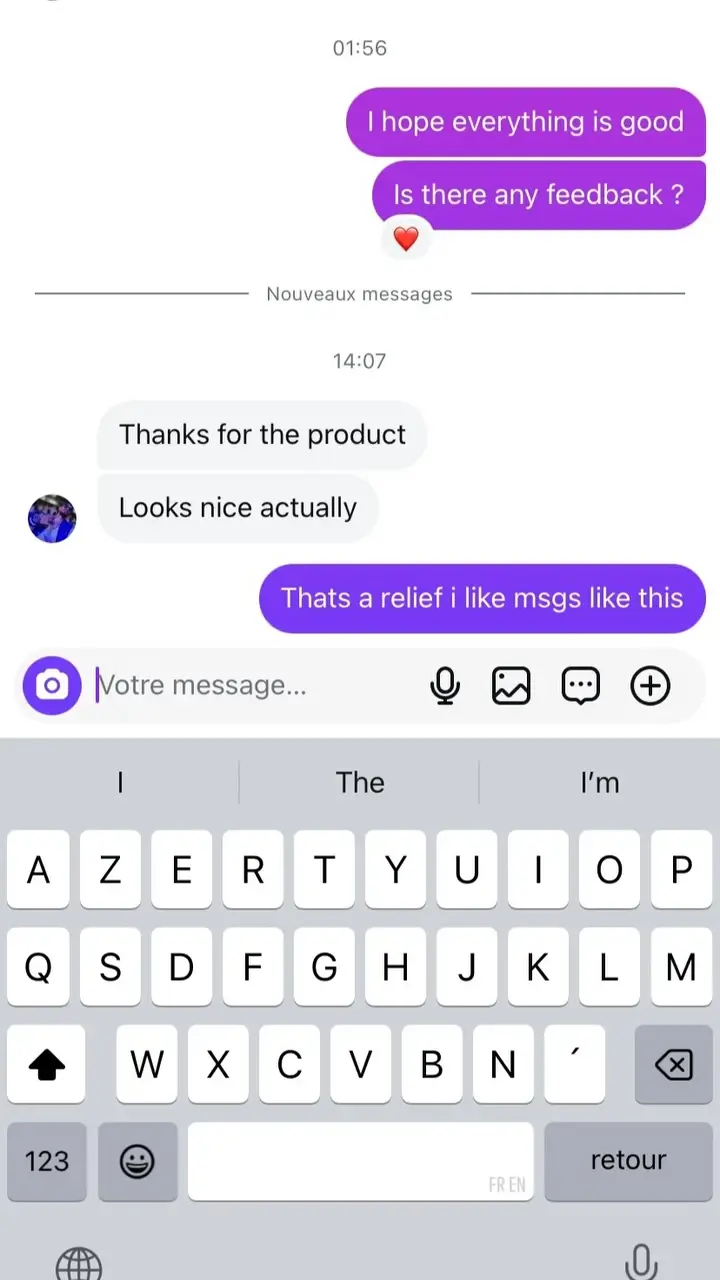
Task: Tap the heart reaction on the feedback message
Action: pos(406,238)
